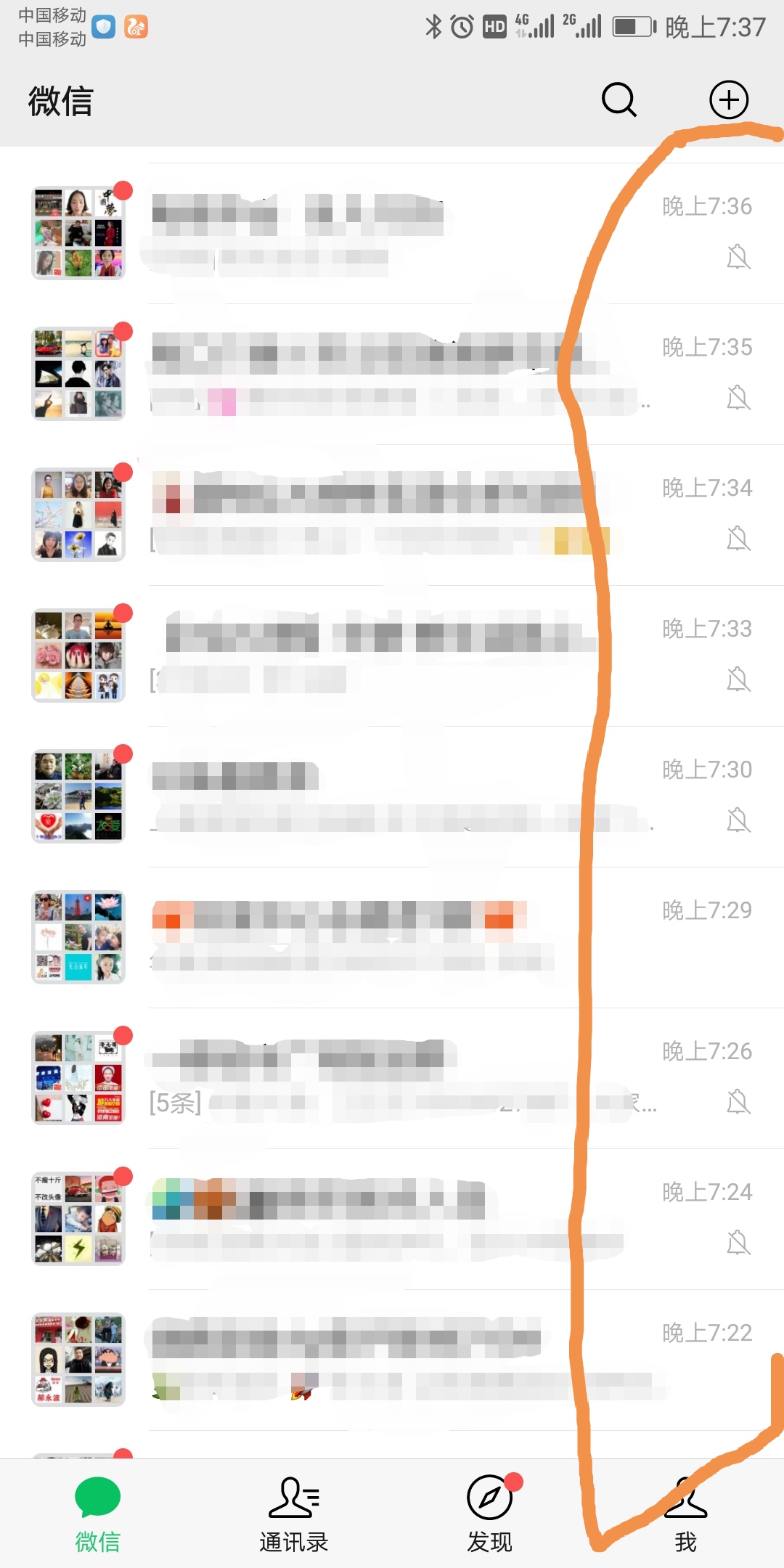The height and width of the screenshot is (1568, 784).
Task: Tap the muted bell on the 7:33 chat
Action: (738, 680)
